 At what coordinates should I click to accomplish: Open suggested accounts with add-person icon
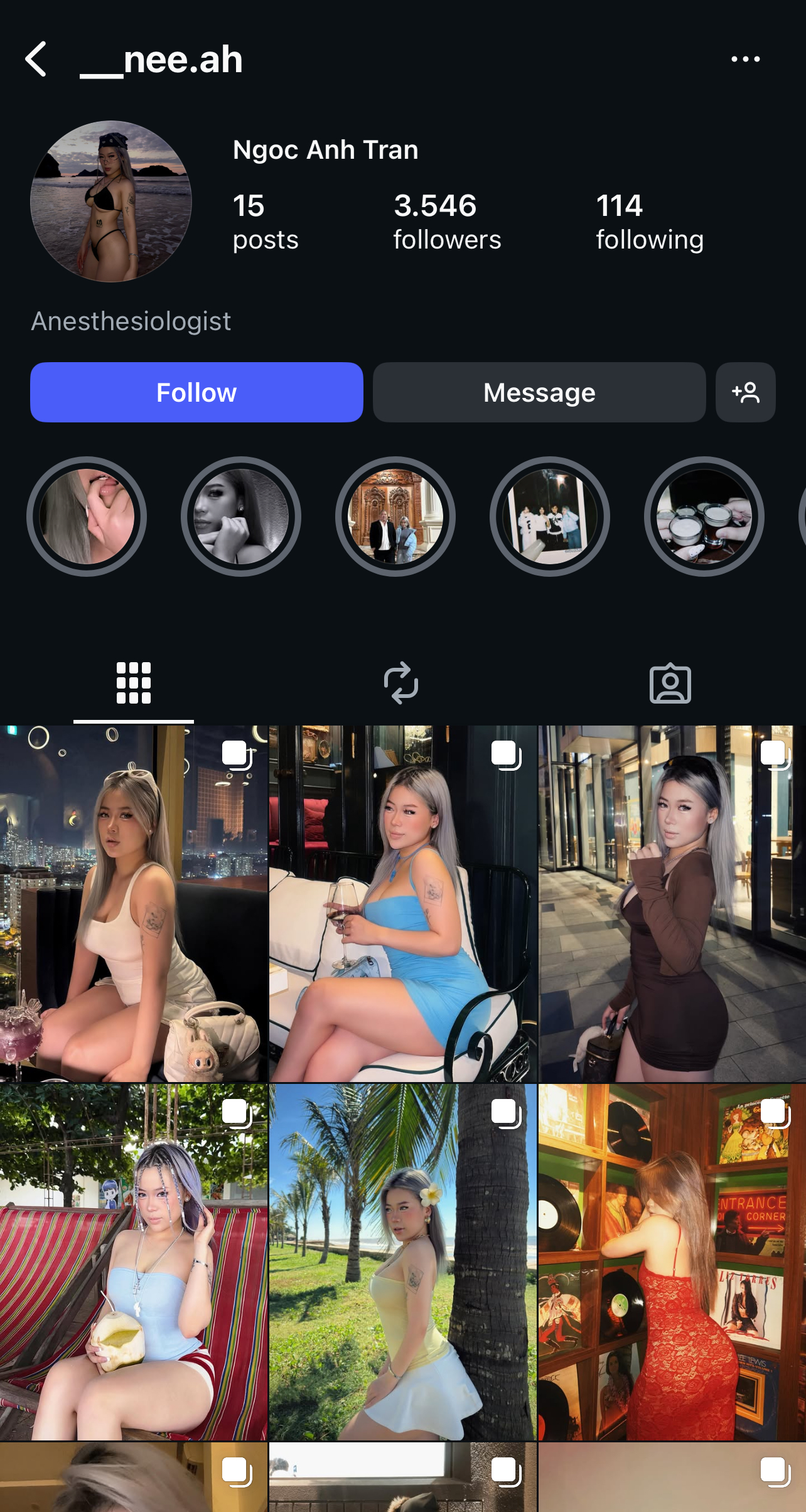click(745, 392)
